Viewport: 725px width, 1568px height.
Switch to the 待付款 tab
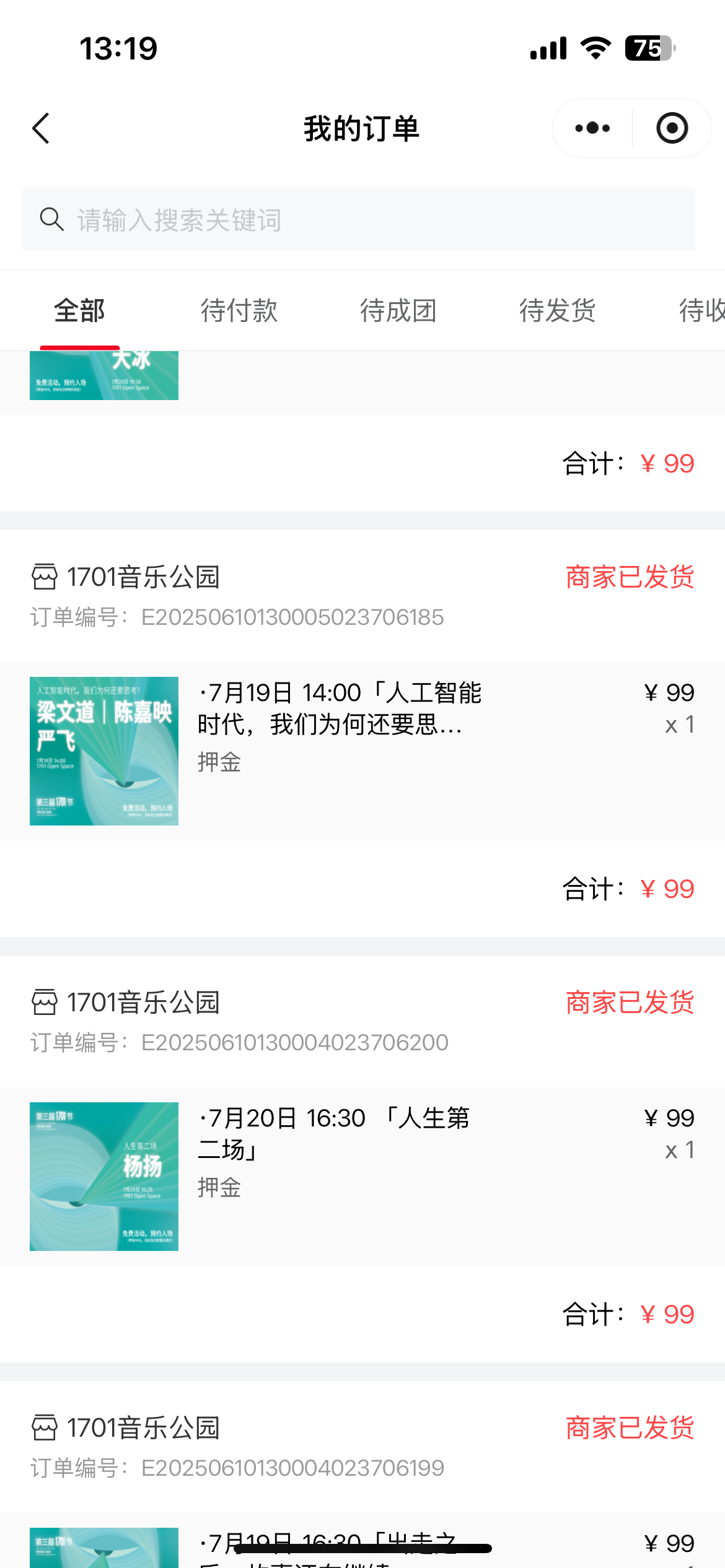coord(239,311)
